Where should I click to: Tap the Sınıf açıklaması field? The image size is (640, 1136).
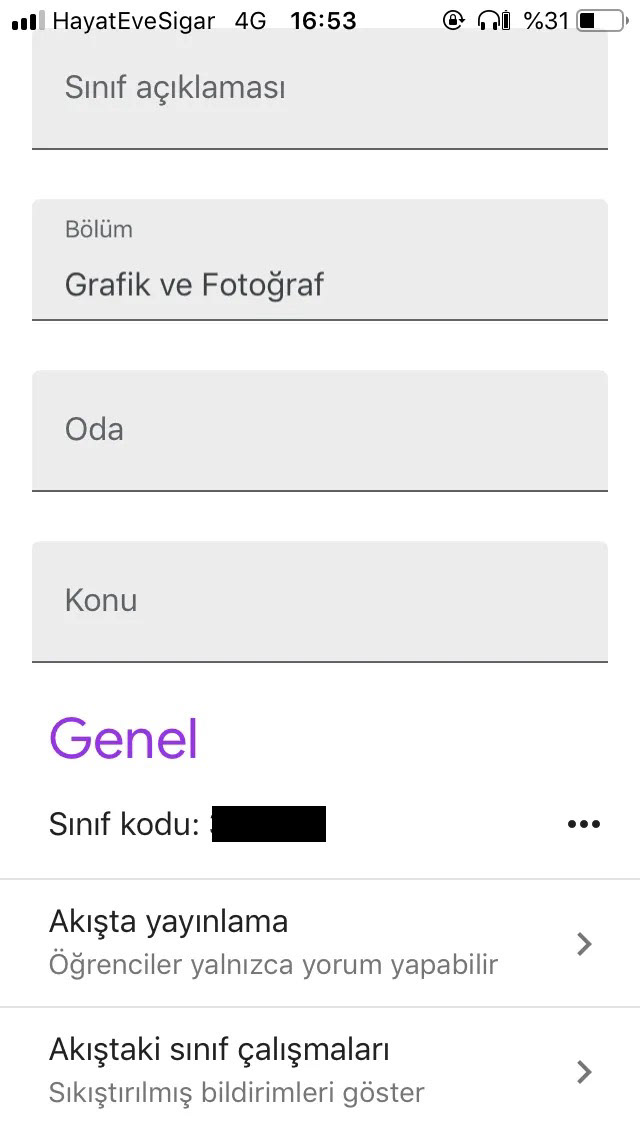point(320,88)
